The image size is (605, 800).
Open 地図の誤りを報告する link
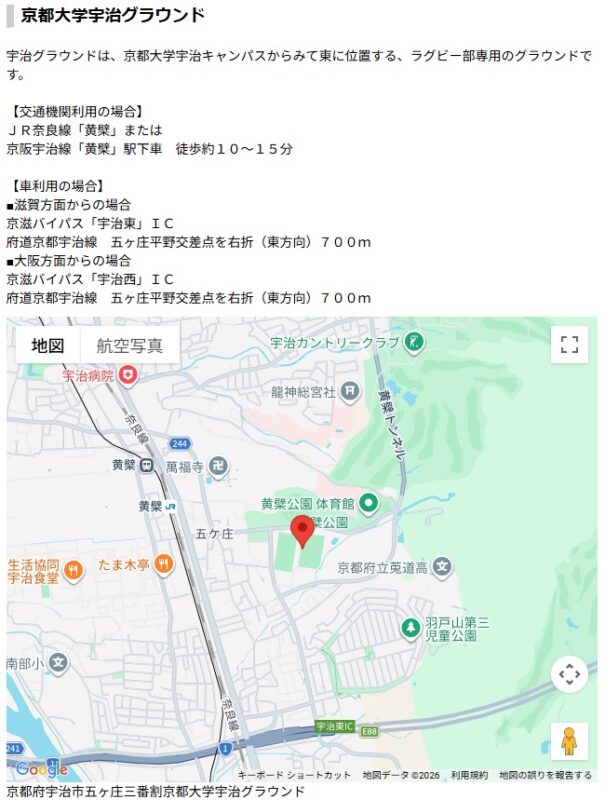(545, 775)
